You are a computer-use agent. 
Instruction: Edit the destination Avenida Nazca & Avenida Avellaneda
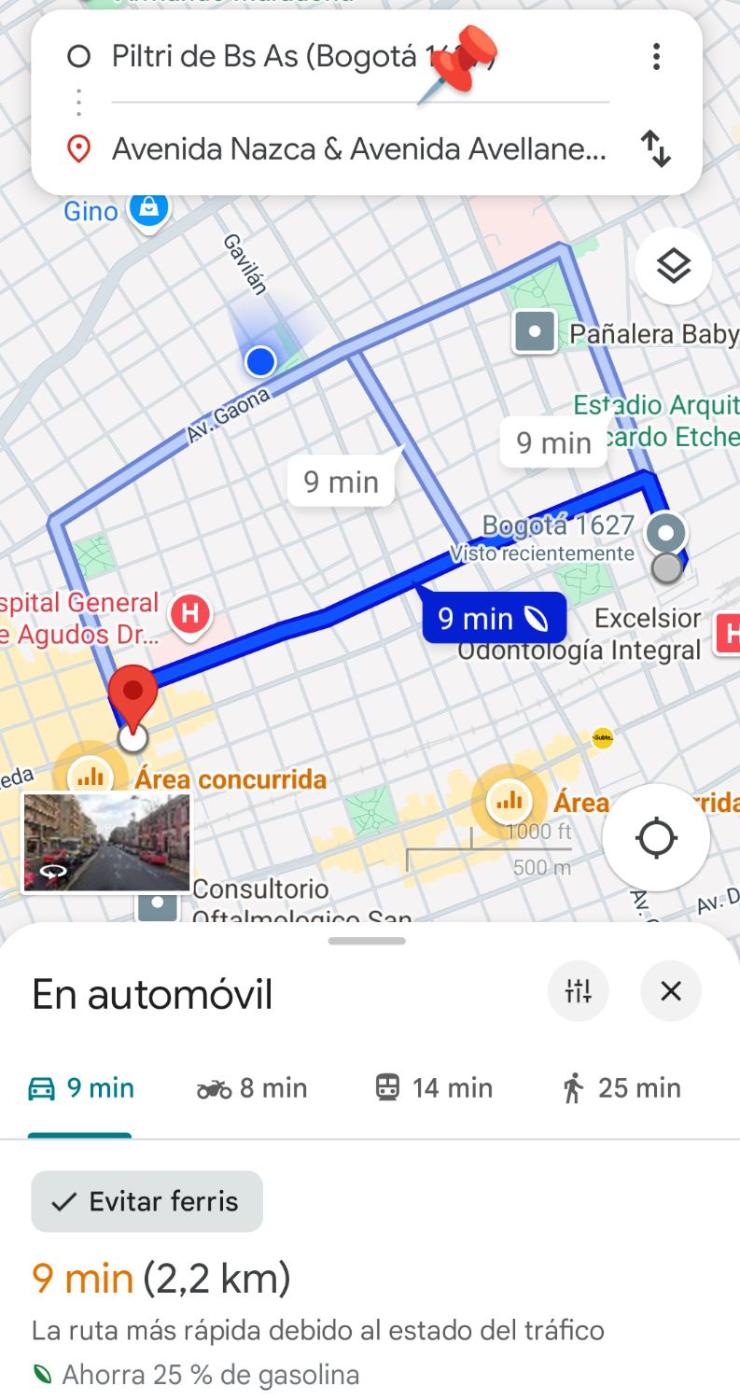pos(358,149)
